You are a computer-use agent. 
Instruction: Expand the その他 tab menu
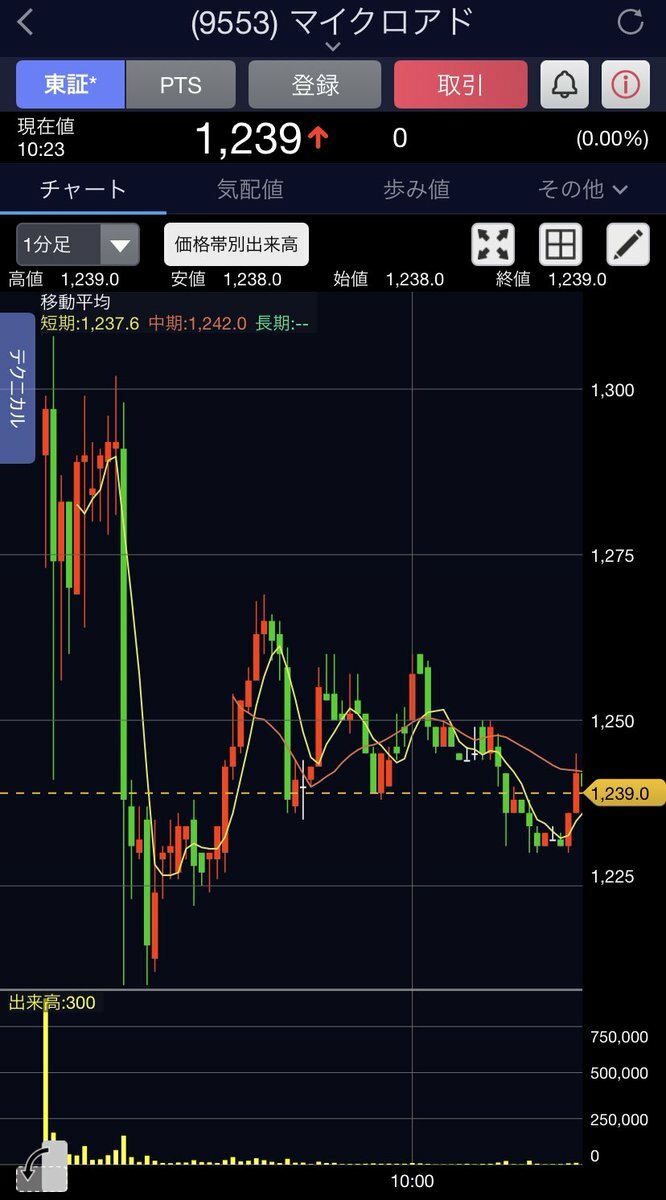click(x=583, y=189)
